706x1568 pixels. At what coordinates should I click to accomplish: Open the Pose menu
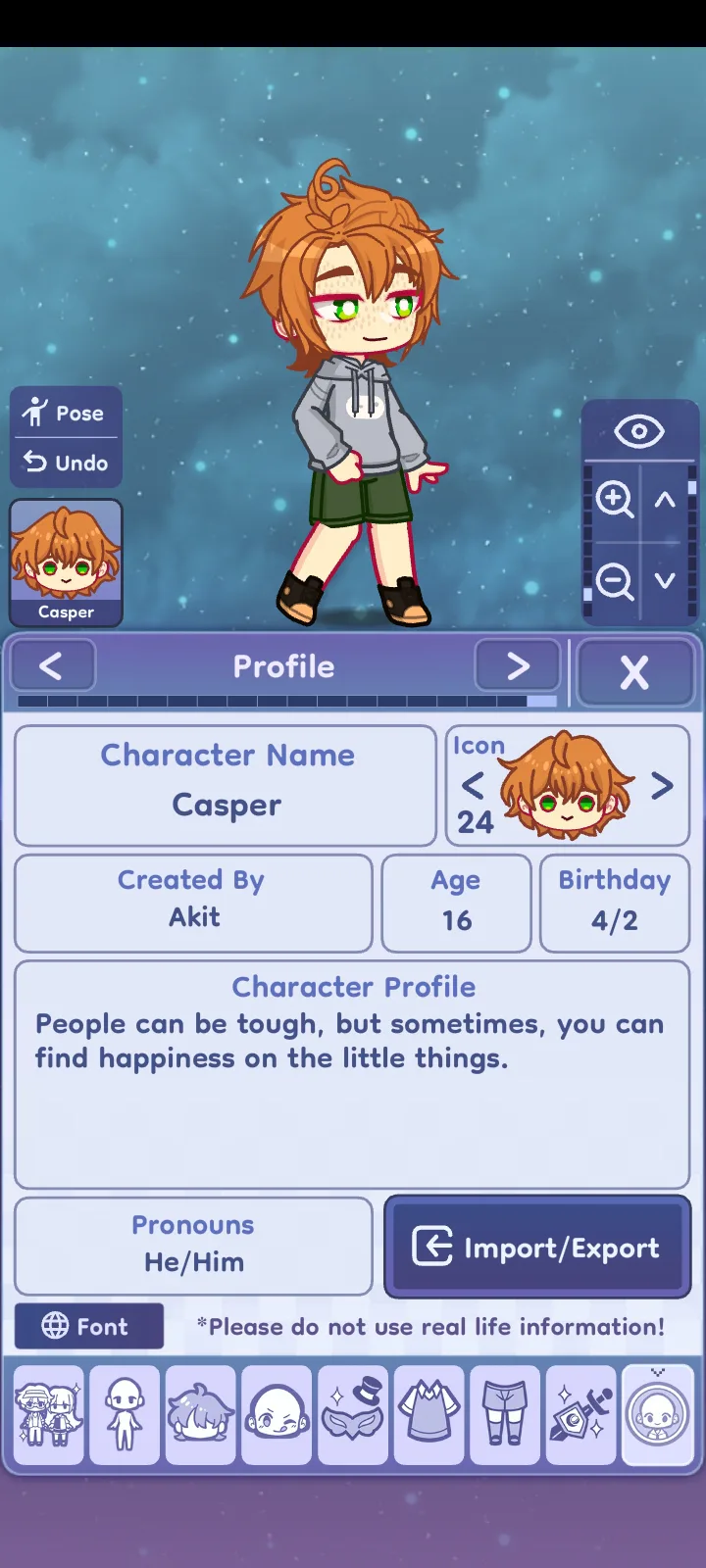66,413
